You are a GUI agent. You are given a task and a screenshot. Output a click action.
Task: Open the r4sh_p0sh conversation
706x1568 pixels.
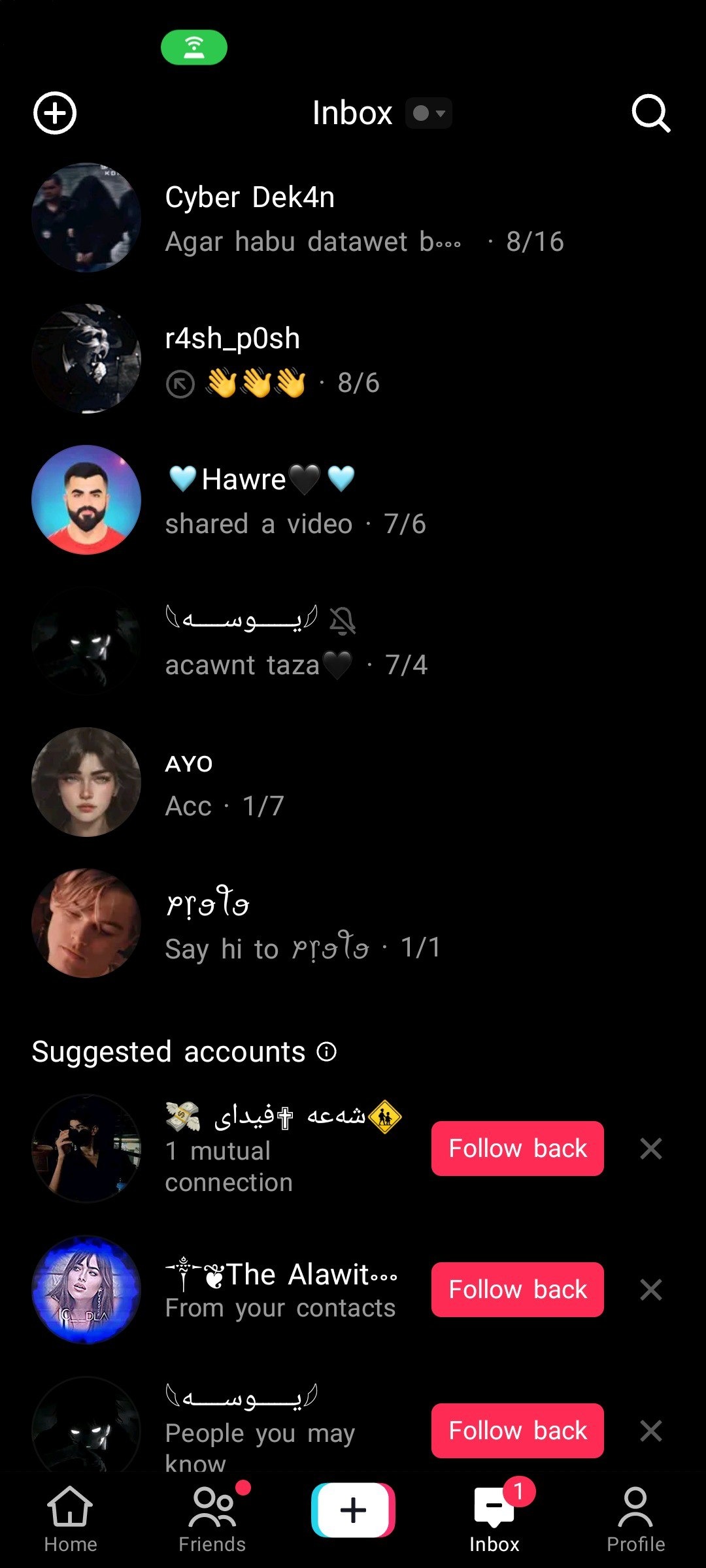353,359
